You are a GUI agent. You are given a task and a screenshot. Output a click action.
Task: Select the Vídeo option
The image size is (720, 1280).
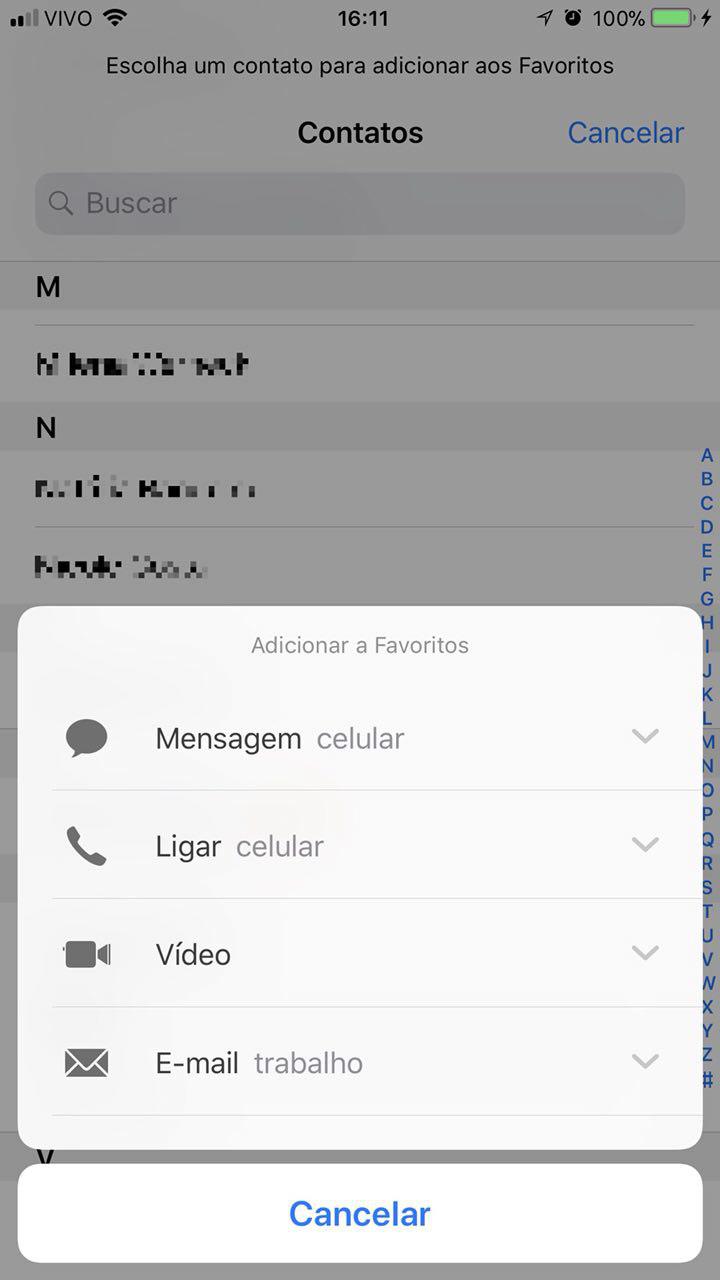[360, 954]
